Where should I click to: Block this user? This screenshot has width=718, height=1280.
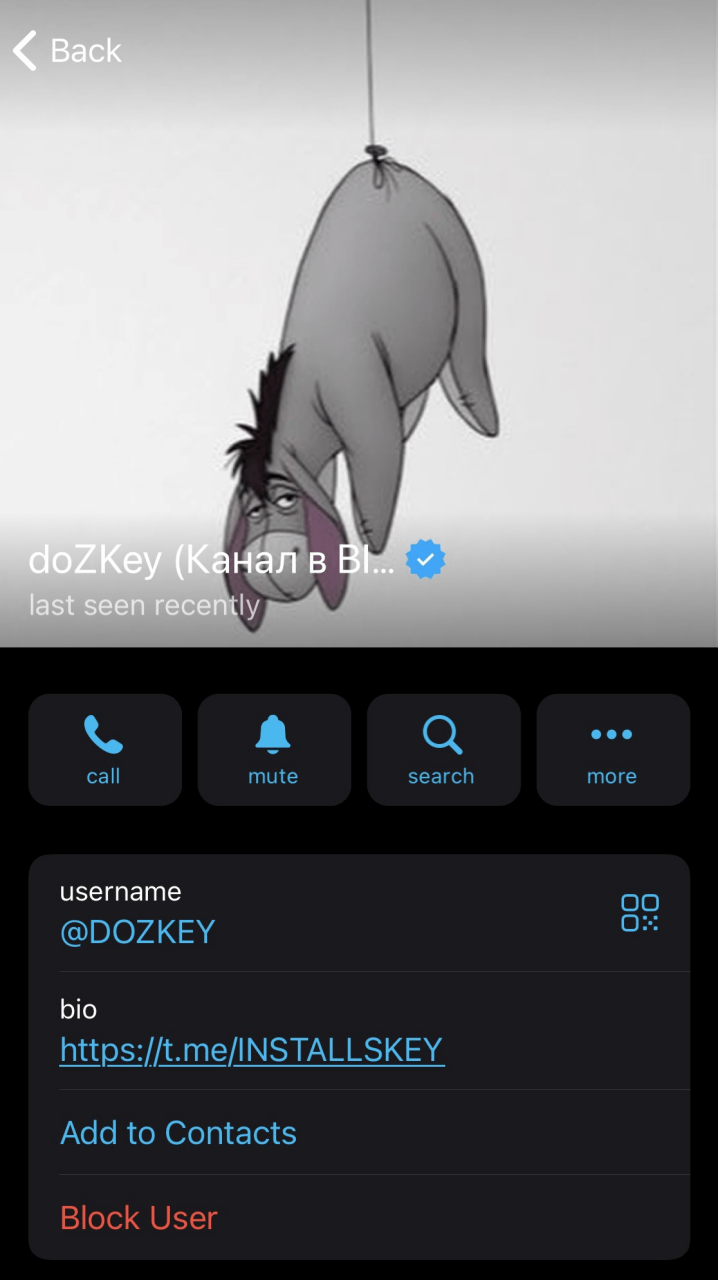coord(139,1217)
